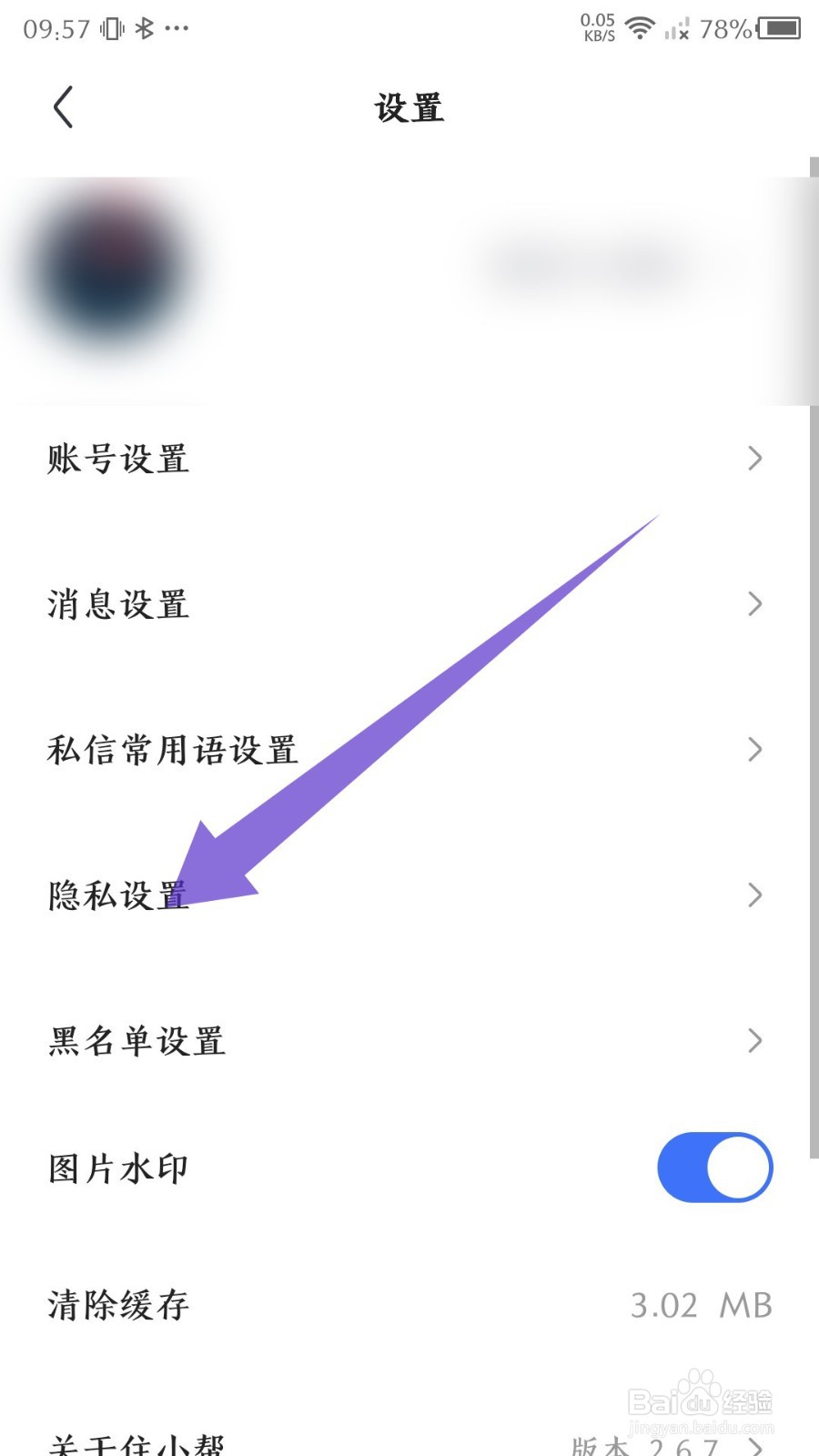819x1456 pixels.
Task: Expand 黑名单设置 with its chevron
Action: 753,1040
